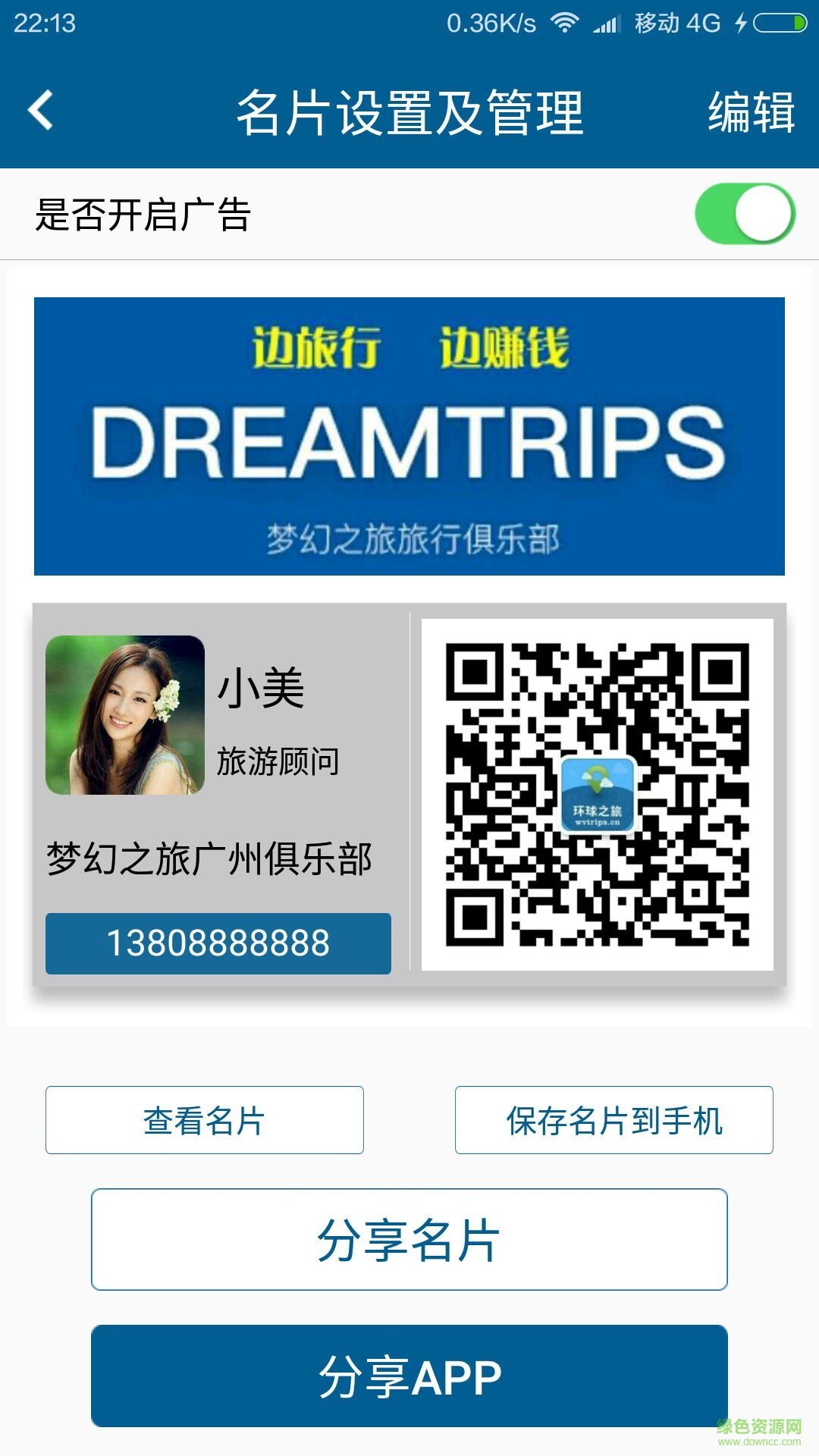
Task: Share the card via 分享名片
Action: pos(409,1240)
